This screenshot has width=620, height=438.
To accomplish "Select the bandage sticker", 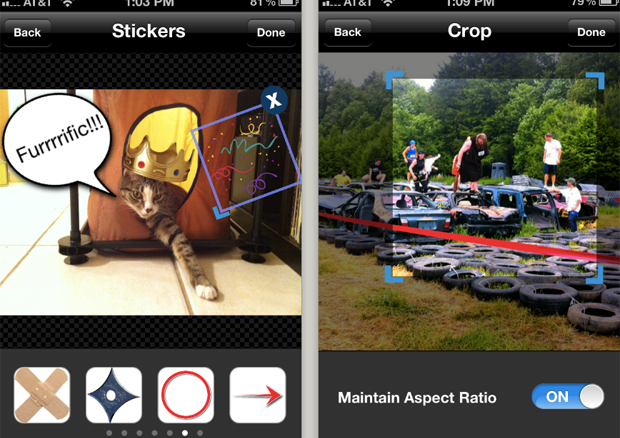I will click(42, 395).
